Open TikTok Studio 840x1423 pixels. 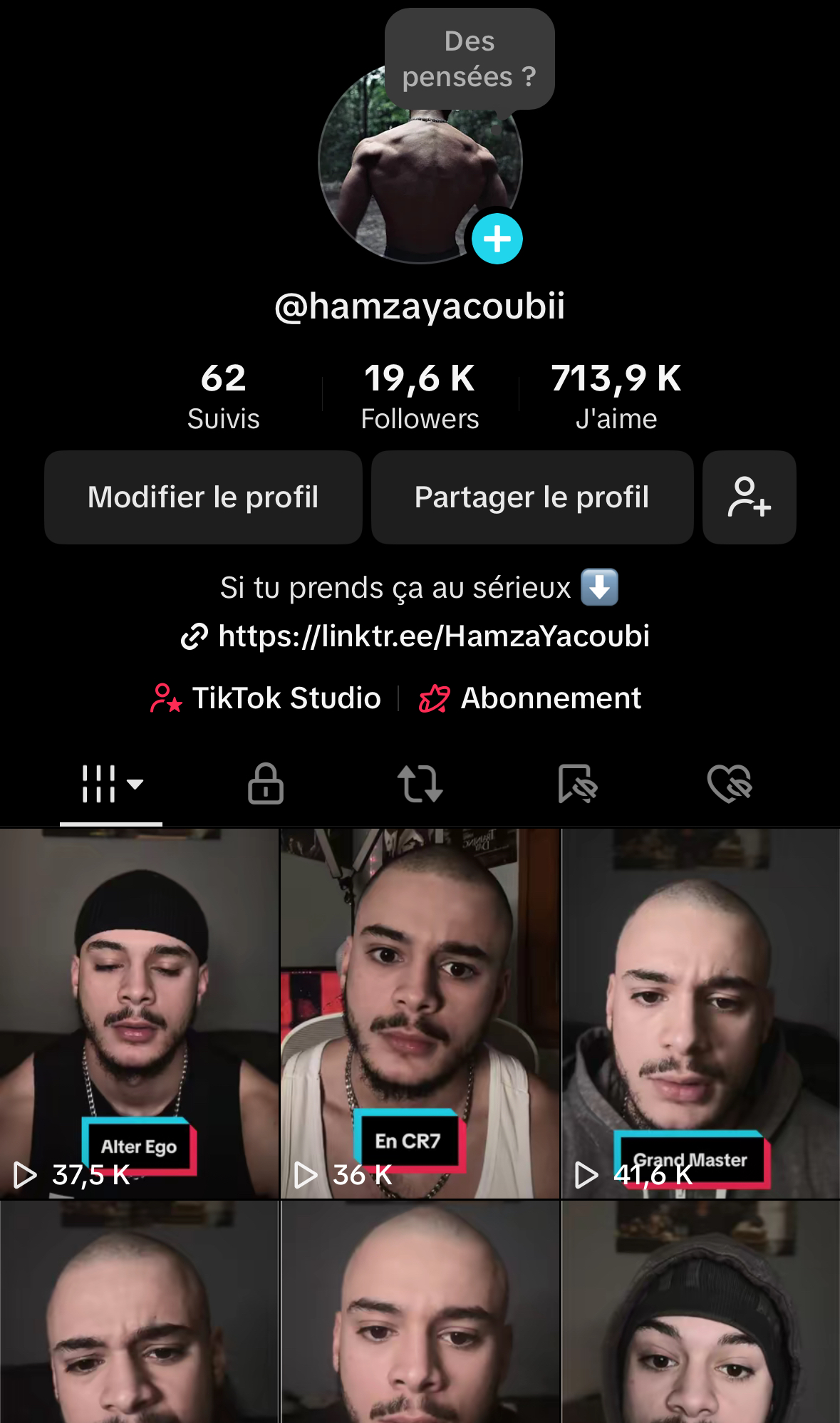pos(266,698)
